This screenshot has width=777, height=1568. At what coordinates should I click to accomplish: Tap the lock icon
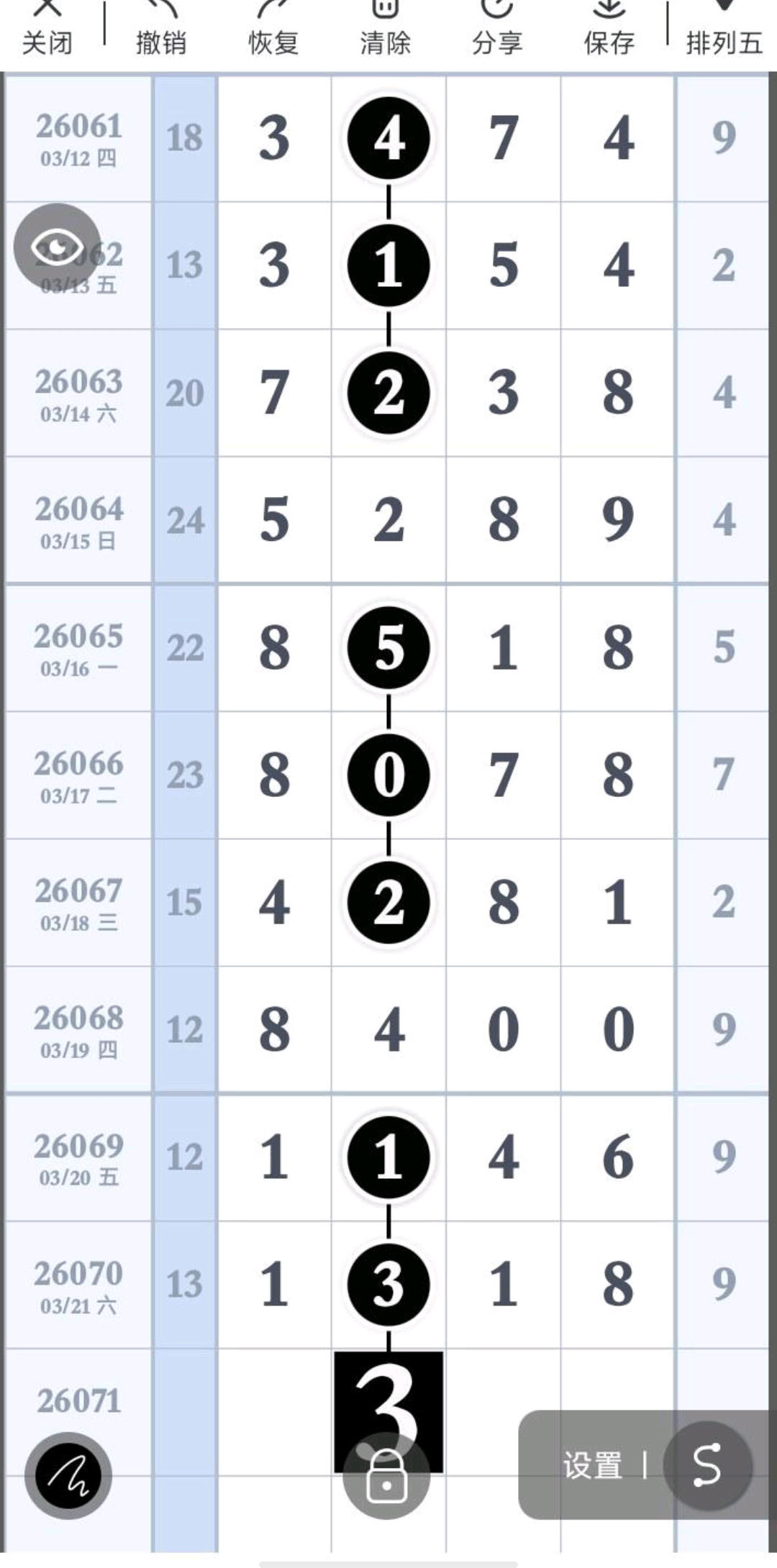[x=386, y=1475]
